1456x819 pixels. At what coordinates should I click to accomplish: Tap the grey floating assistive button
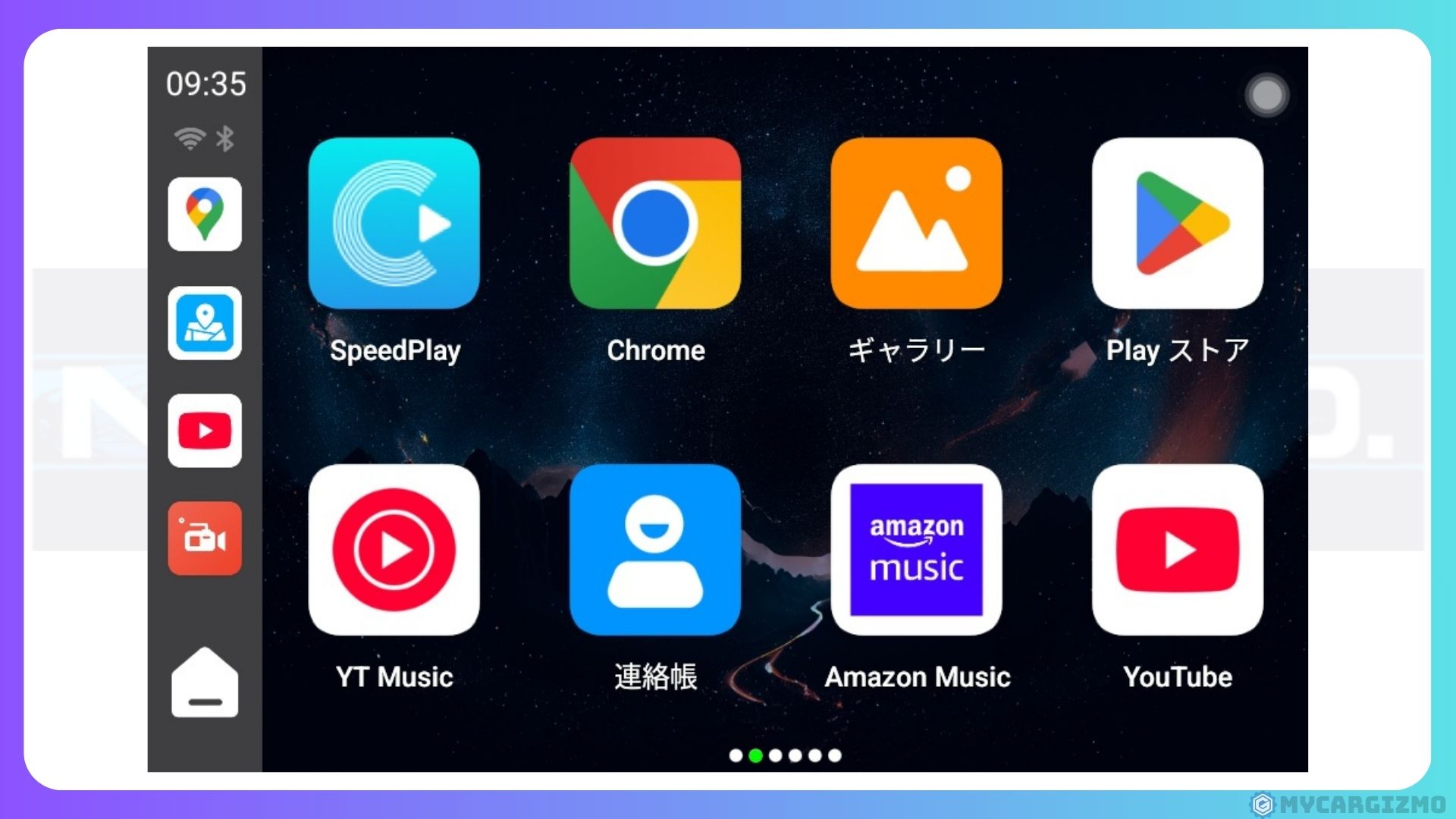[x=1267, y=96]
